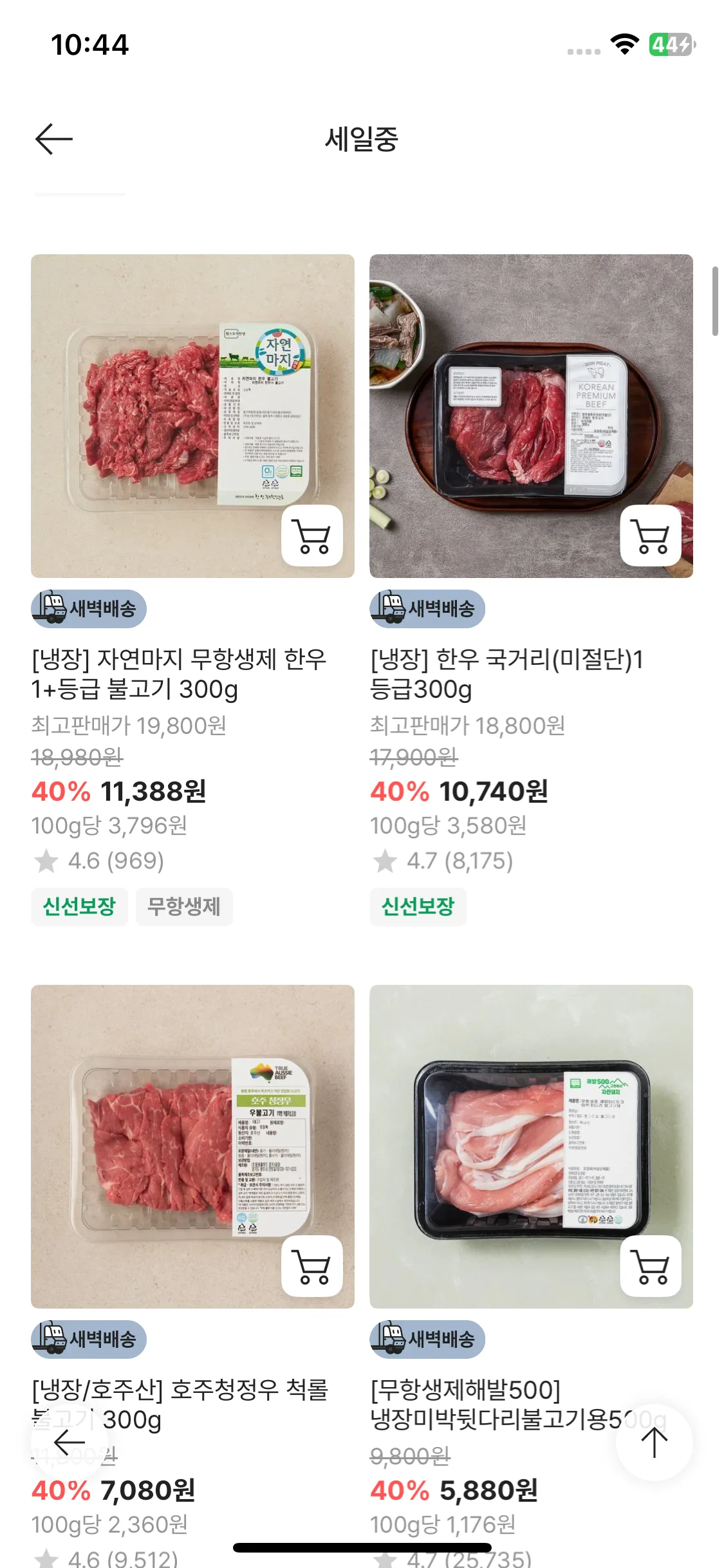Select the 신선보장 tag under 자연마지 불고기
The height and width of the screenshot is (1568, 724).
(79, 906)
